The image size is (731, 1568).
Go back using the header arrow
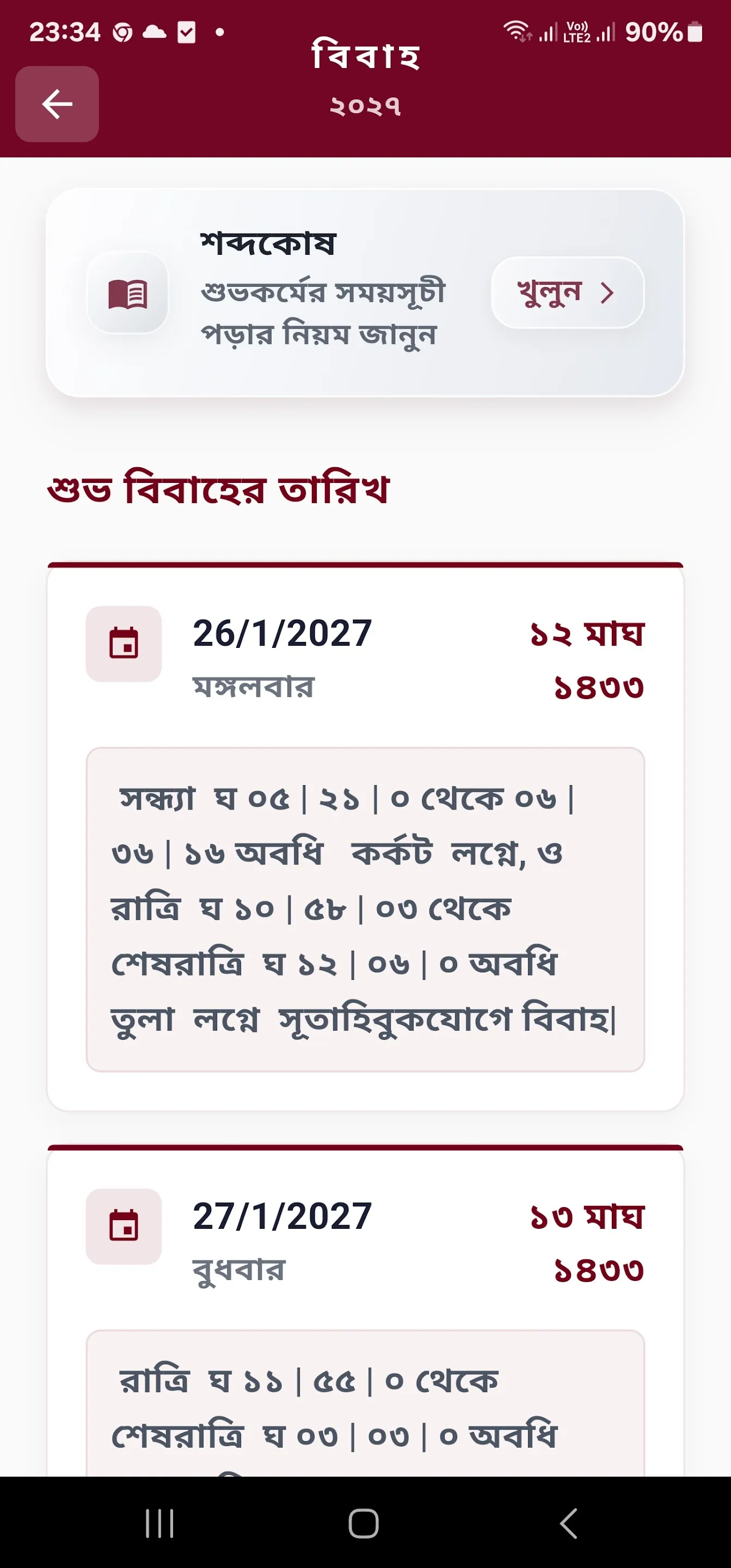pos(57,104)
